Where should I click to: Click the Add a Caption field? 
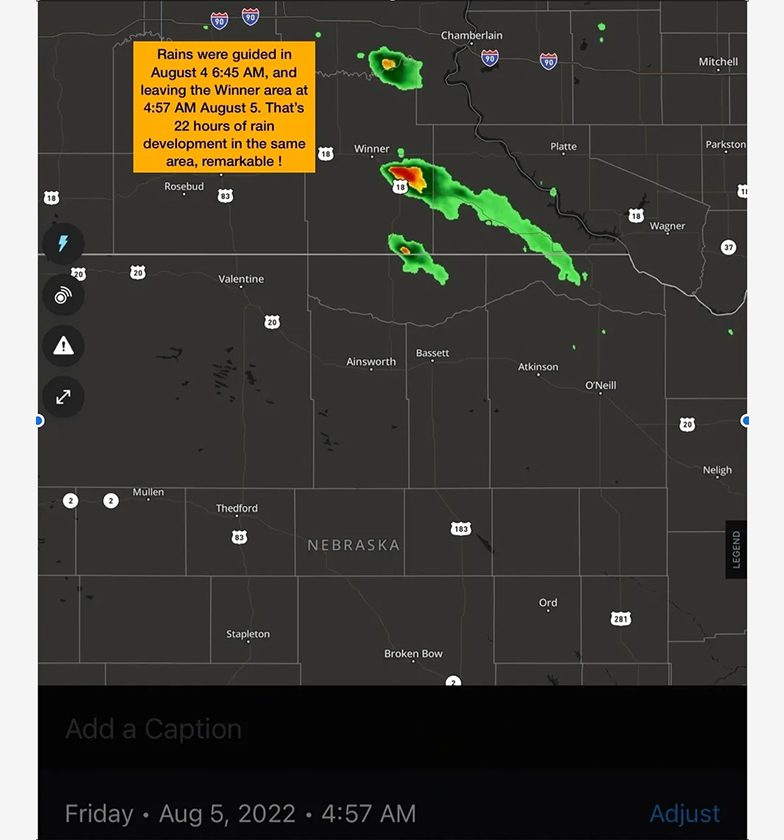[153, 729]
